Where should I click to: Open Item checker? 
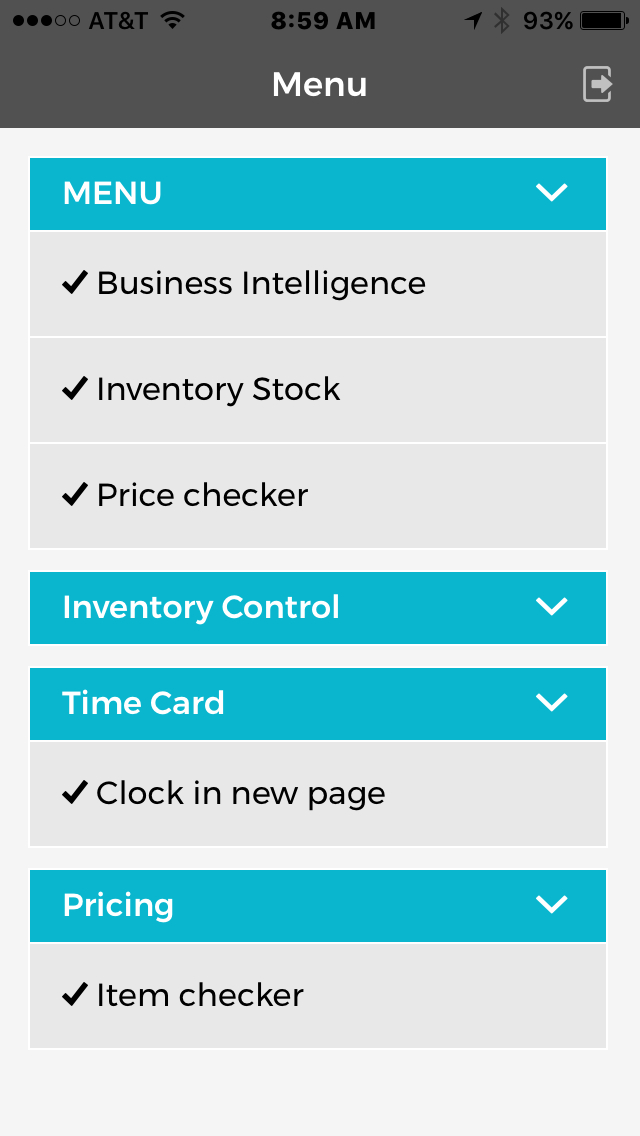click(x=200, y=996)
